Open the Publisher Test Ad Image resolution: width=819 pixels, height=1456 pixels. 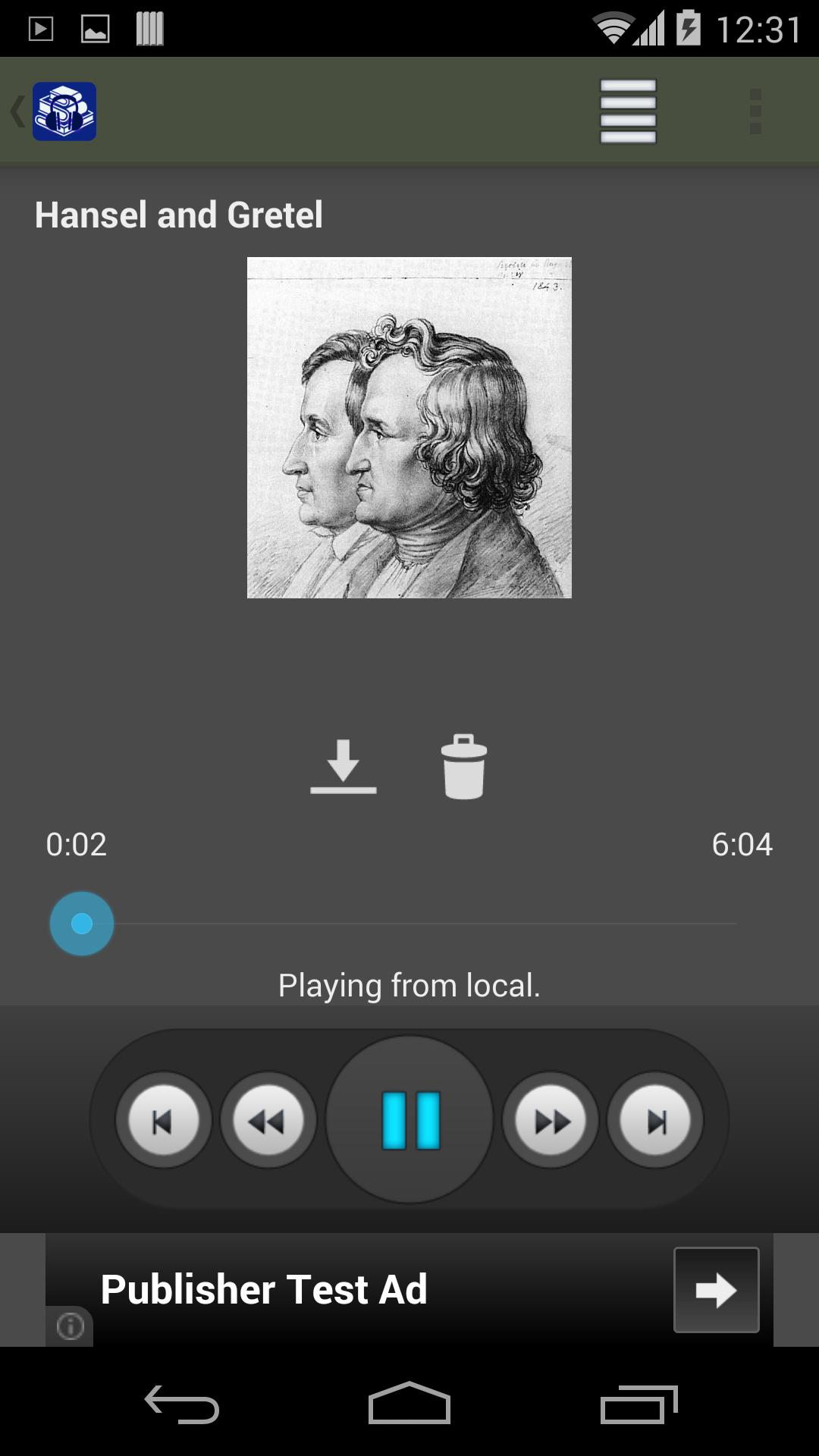265,1288
